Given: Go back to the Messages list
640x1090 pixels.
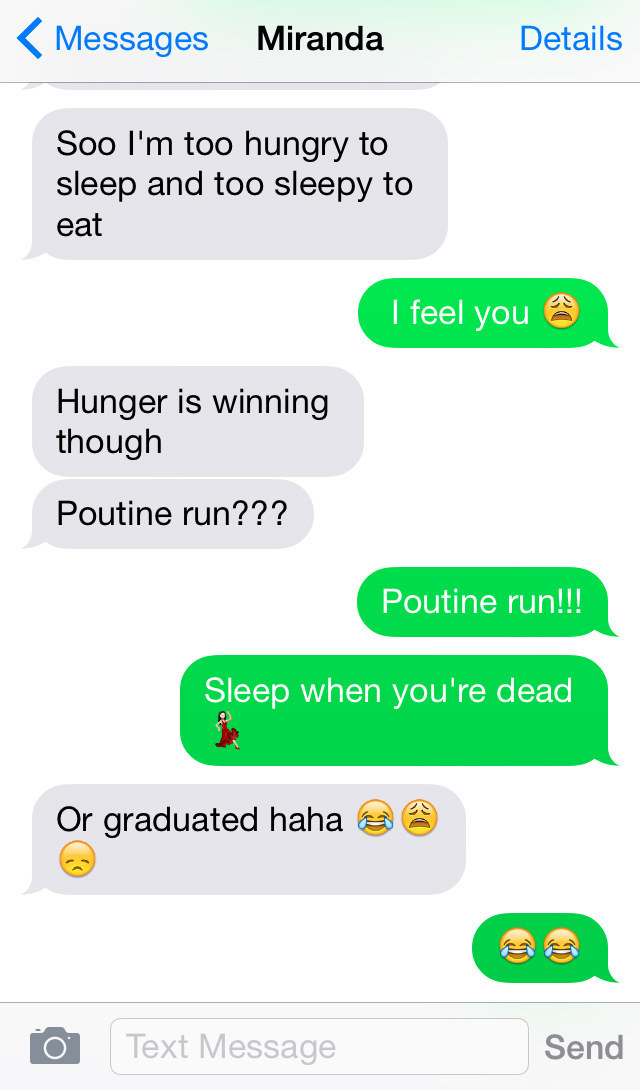Looking at the screenshot, I should tap(113, 38).
